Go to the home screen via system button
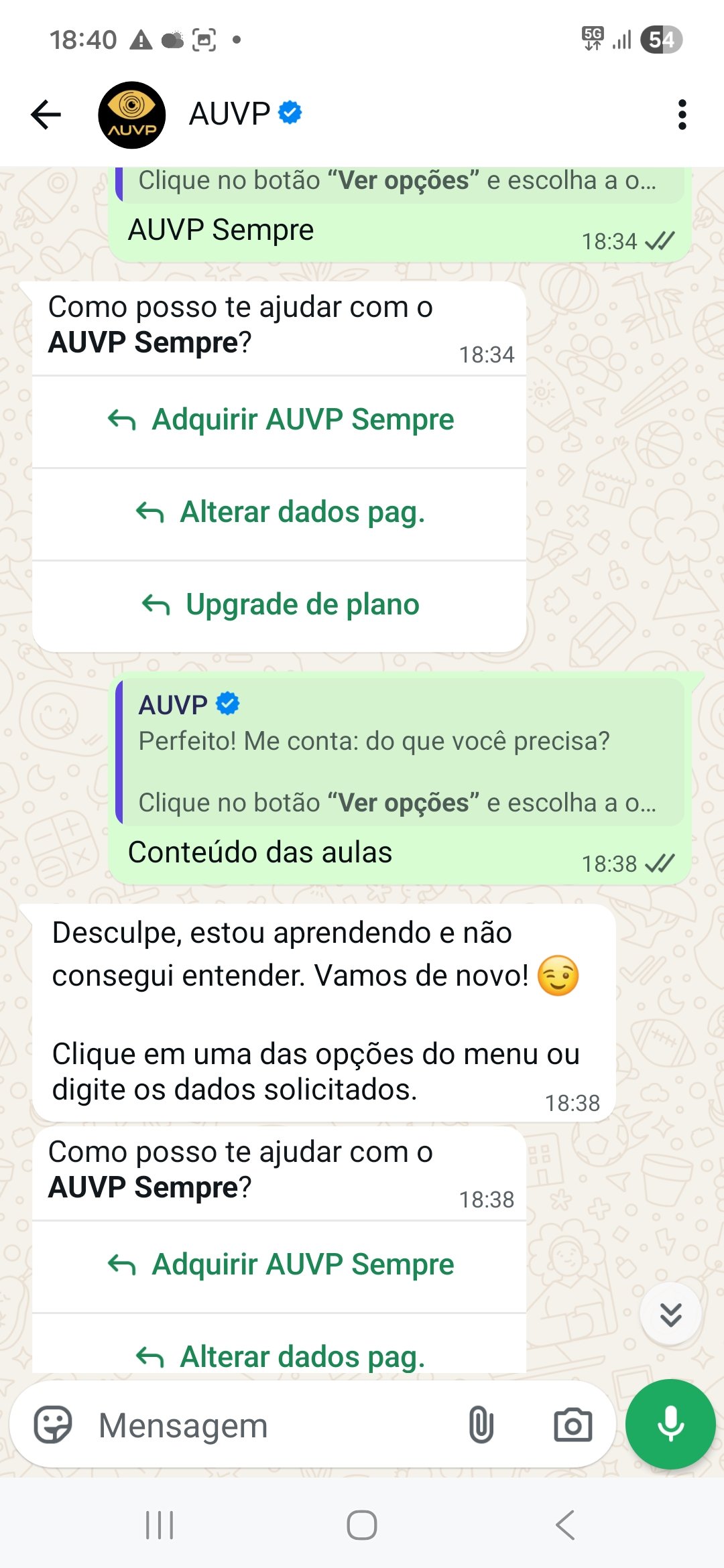This screenshot has height=1568, width=724. click(362, 1525)
